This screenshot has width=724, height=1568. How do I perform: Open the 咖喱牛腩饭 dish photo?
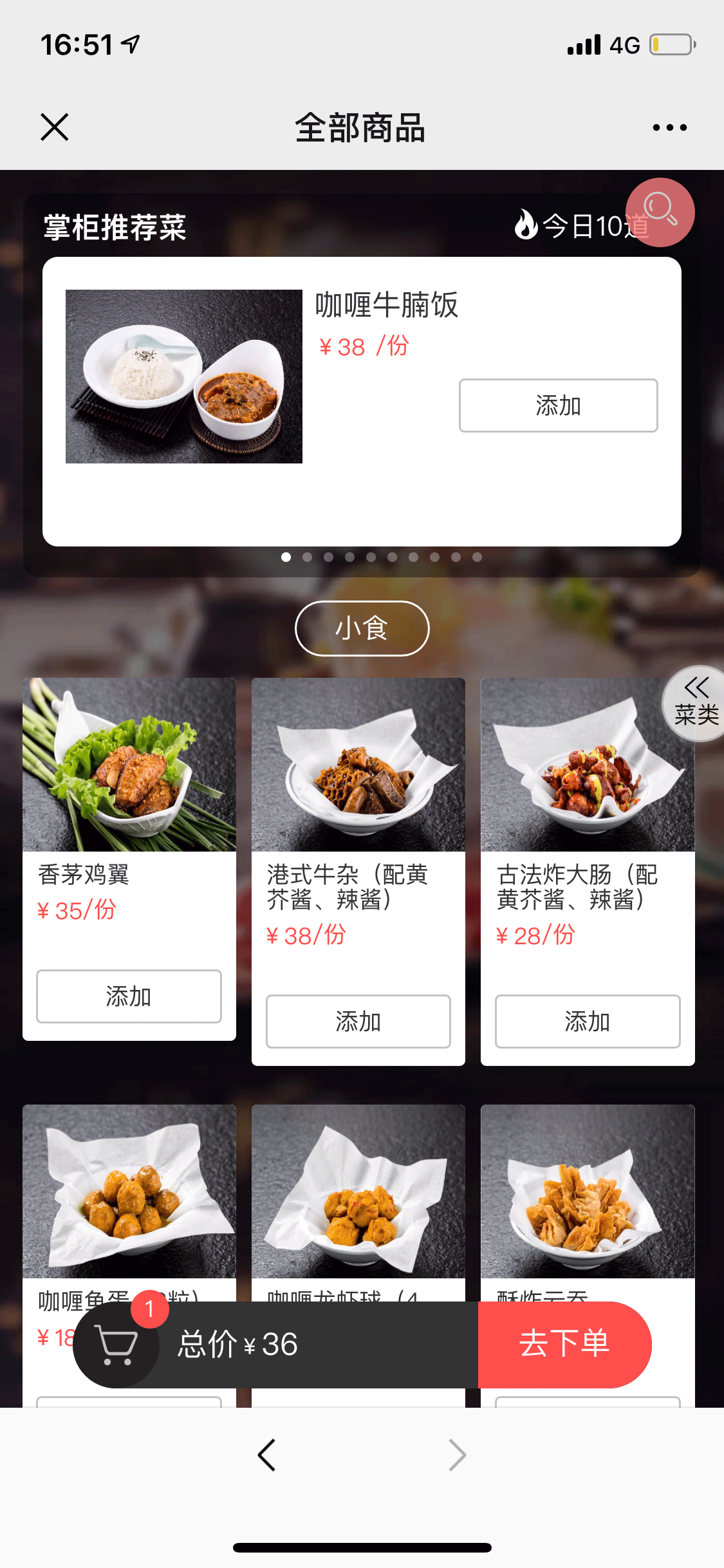tap(184, 377)
